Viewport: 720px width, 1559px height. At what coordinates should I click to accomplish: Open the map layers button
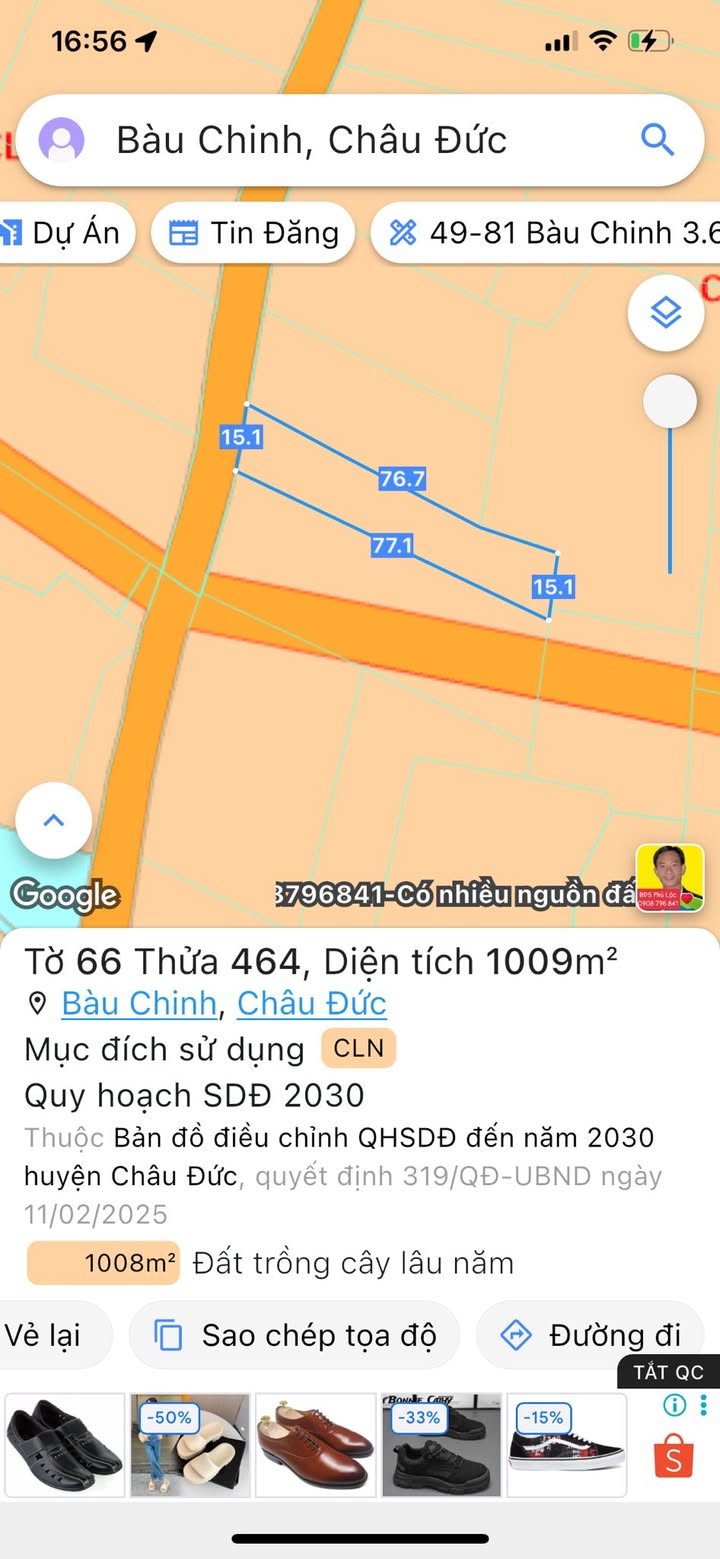pos(666,314)
